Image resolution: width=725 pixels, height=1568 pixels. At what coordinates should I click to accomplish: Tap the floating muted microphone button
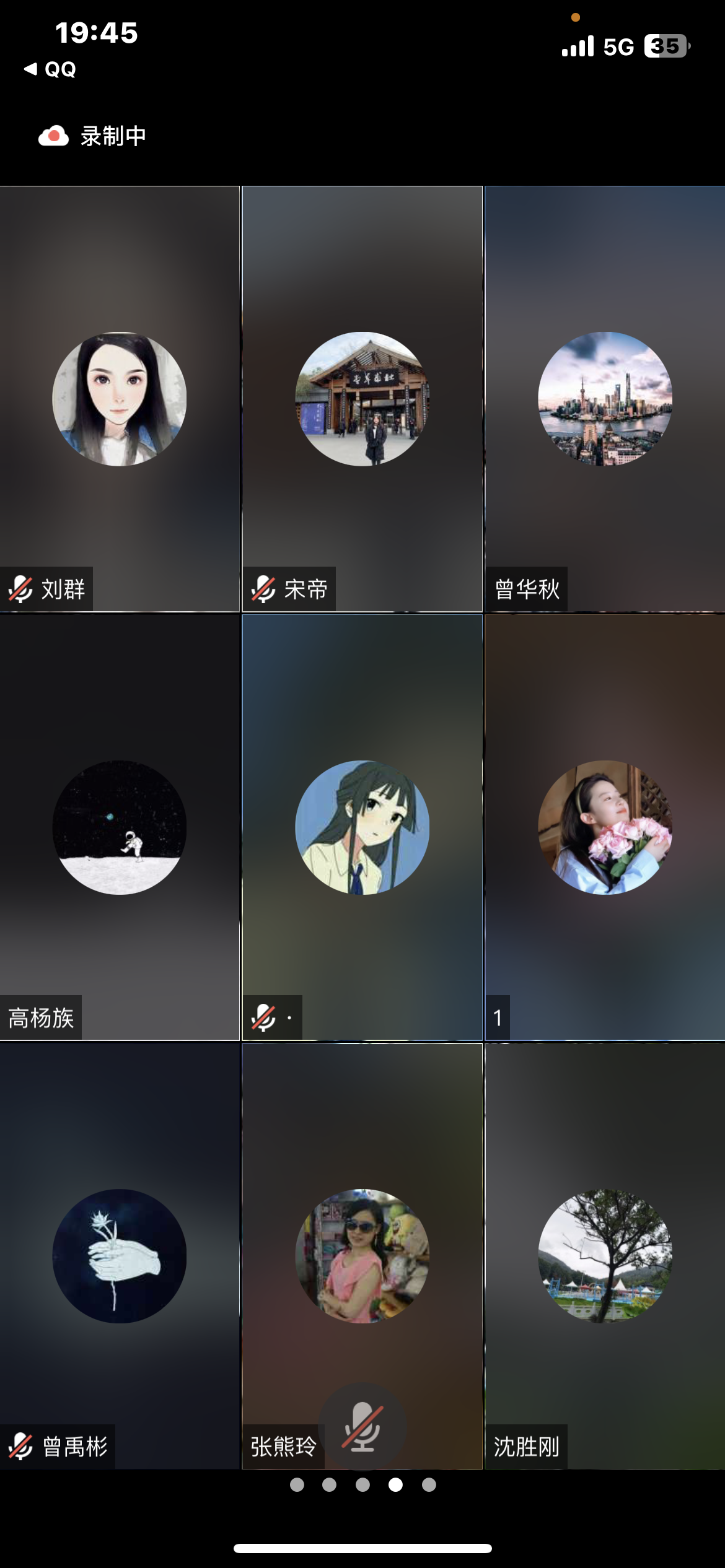(362, 1427)
